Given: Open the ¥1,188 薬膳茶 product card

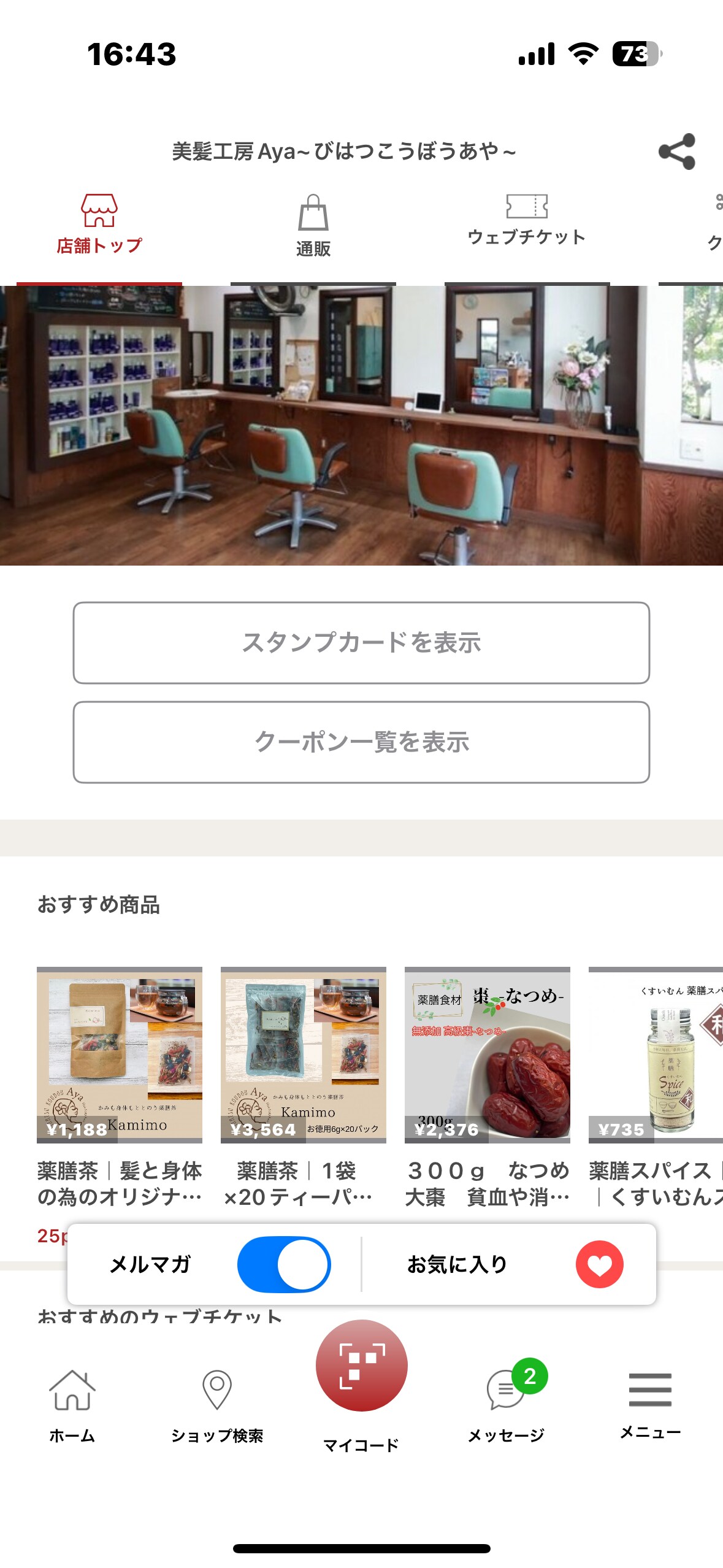Looking at the screenshot, I should coord(120,1055).
